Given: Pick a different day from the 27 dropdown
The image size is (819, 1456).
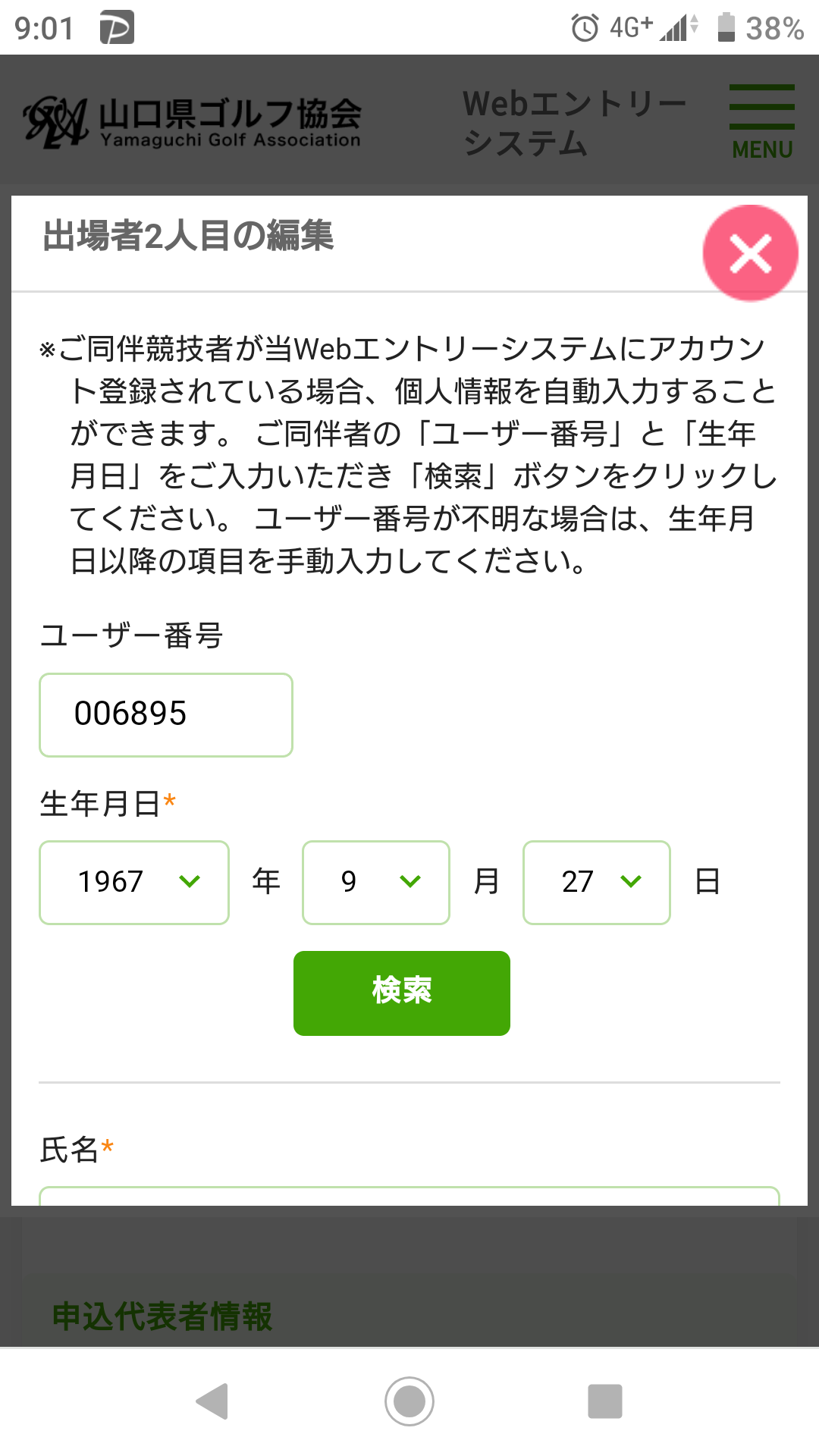Looking at the screenshot, I should coord(597,882).
